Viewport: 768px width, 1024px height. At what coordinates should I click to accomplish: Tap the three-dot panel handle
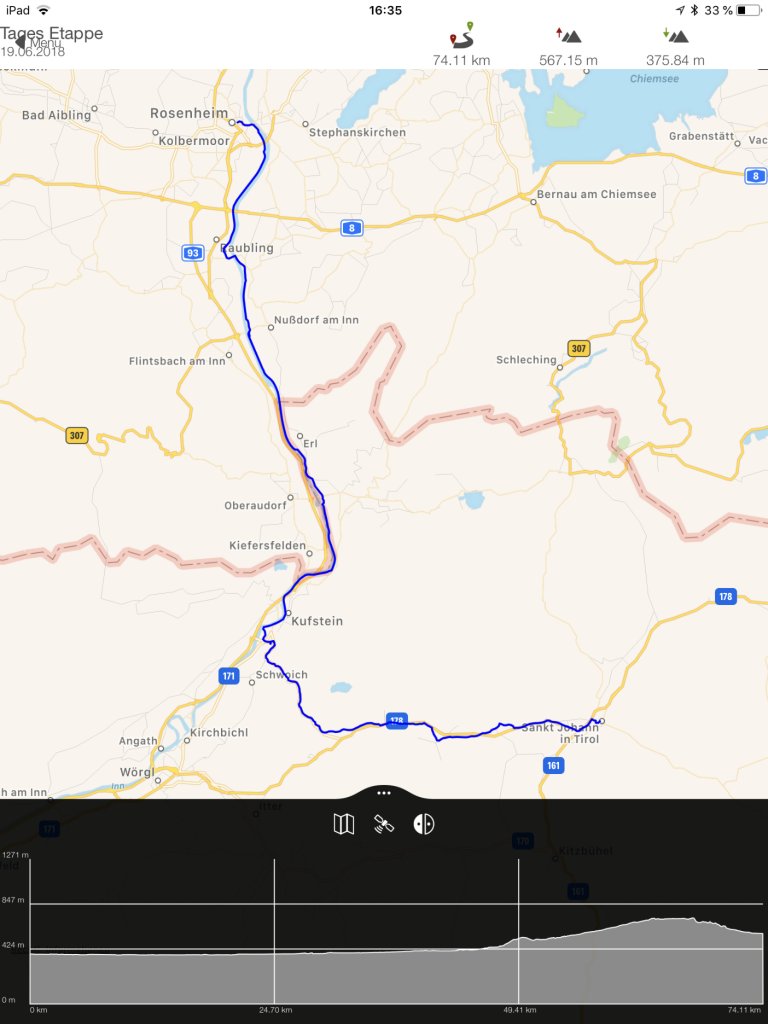point(384,792)
